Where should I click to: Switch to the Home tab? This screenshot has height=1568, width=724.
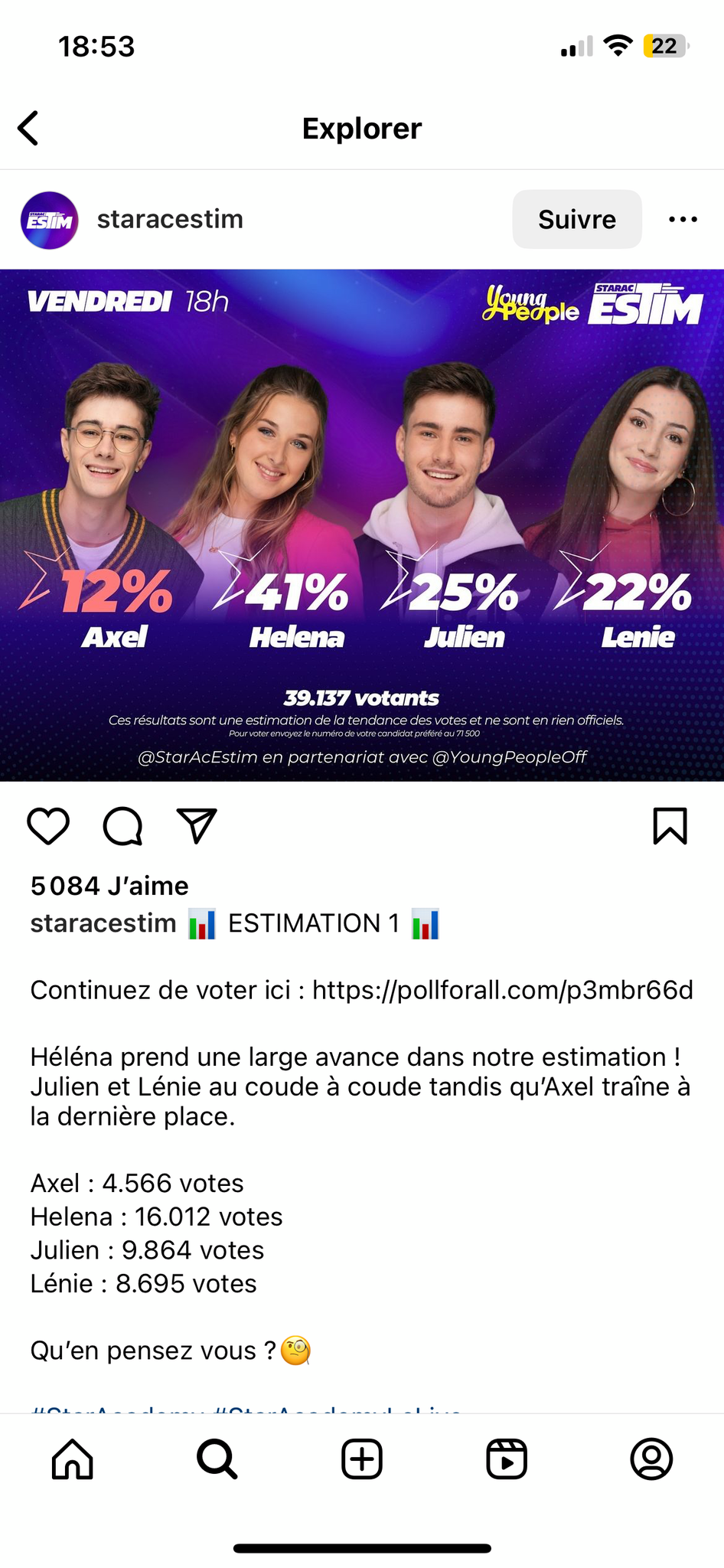[x=73, y=1459]
